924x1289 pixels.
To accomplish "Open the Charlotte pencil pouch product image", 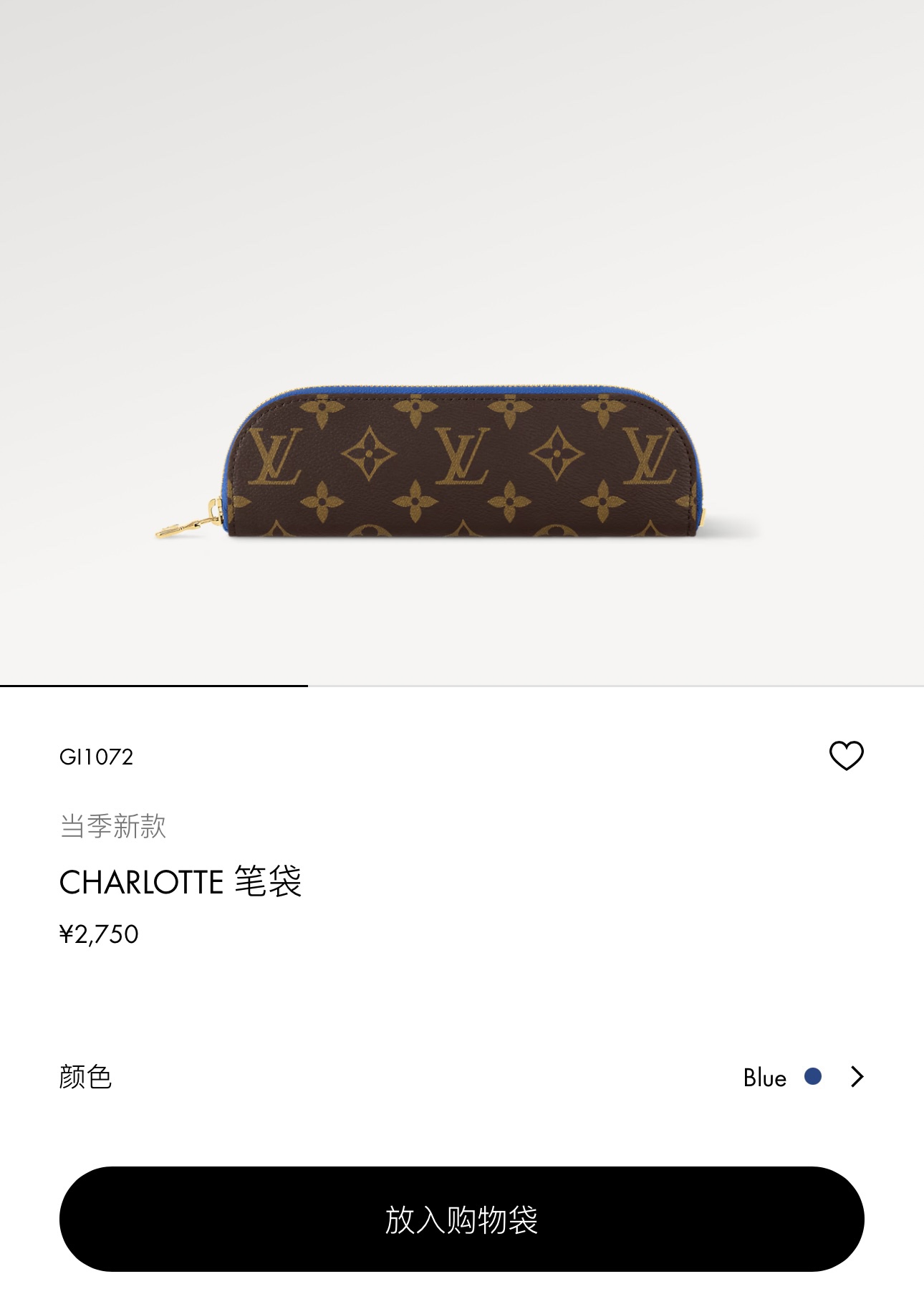I will (461, 462).
